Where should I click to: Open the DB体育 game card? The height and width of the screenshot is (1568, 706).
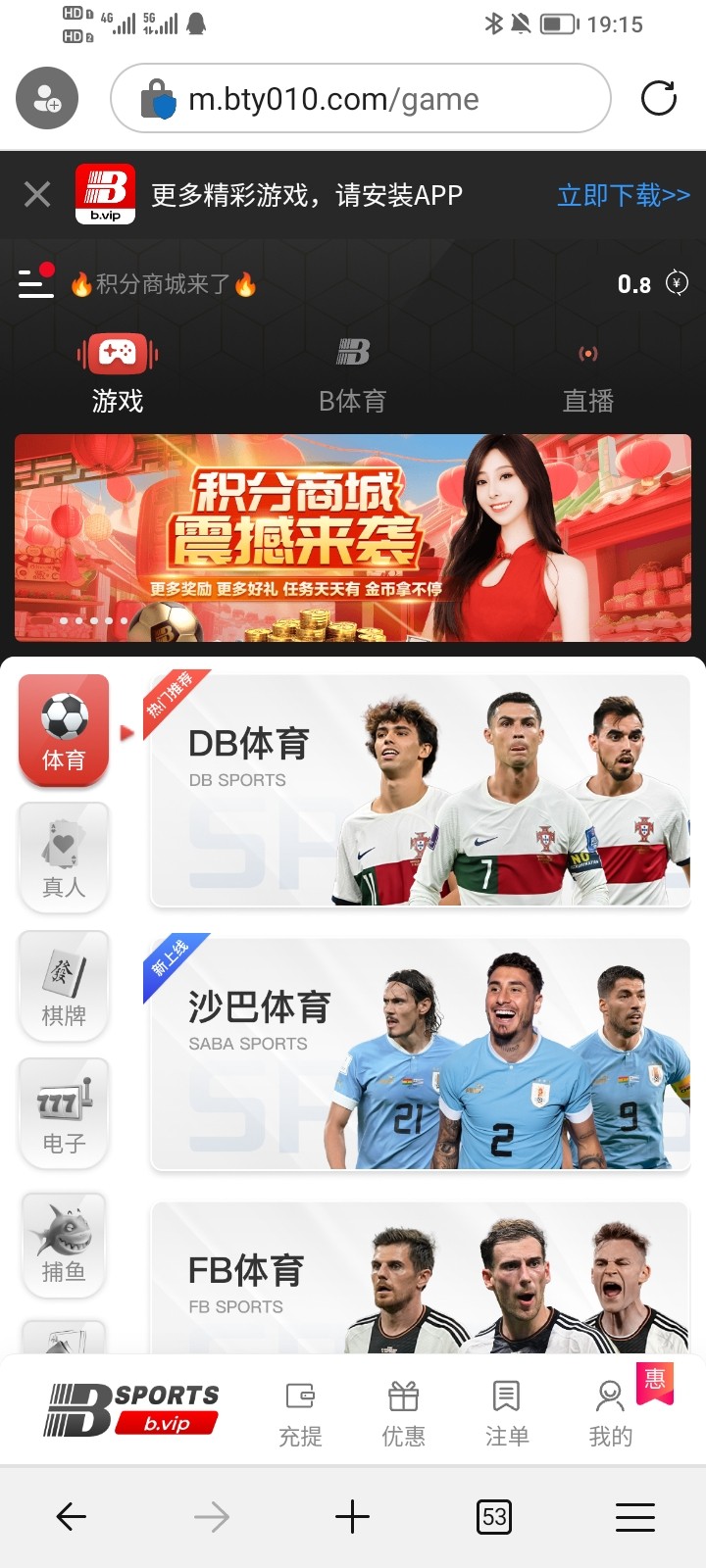420,790
